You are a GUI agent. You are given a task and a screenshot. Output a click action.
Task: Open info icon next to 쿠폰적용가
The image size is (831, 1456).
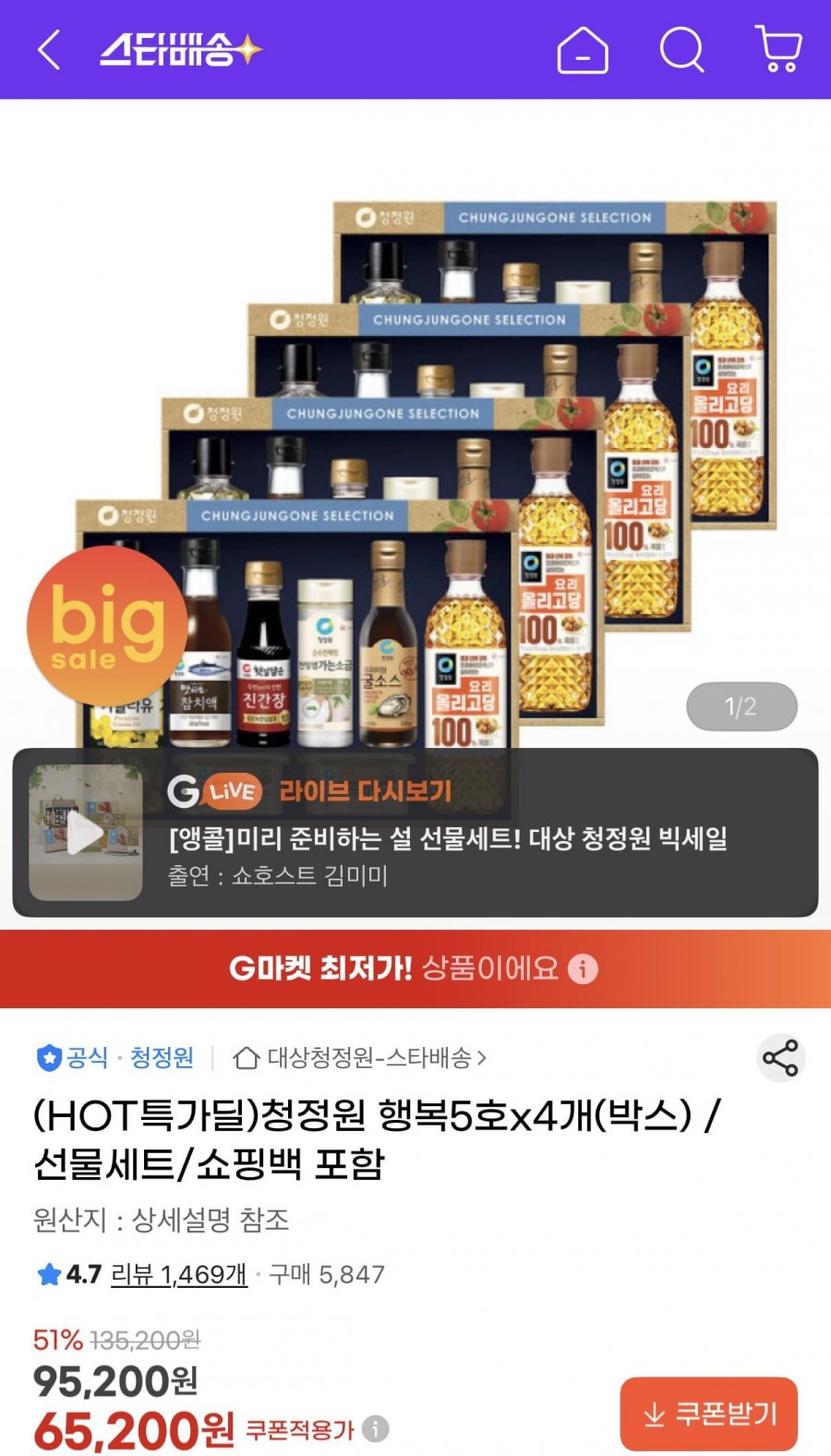[375, 1428]
